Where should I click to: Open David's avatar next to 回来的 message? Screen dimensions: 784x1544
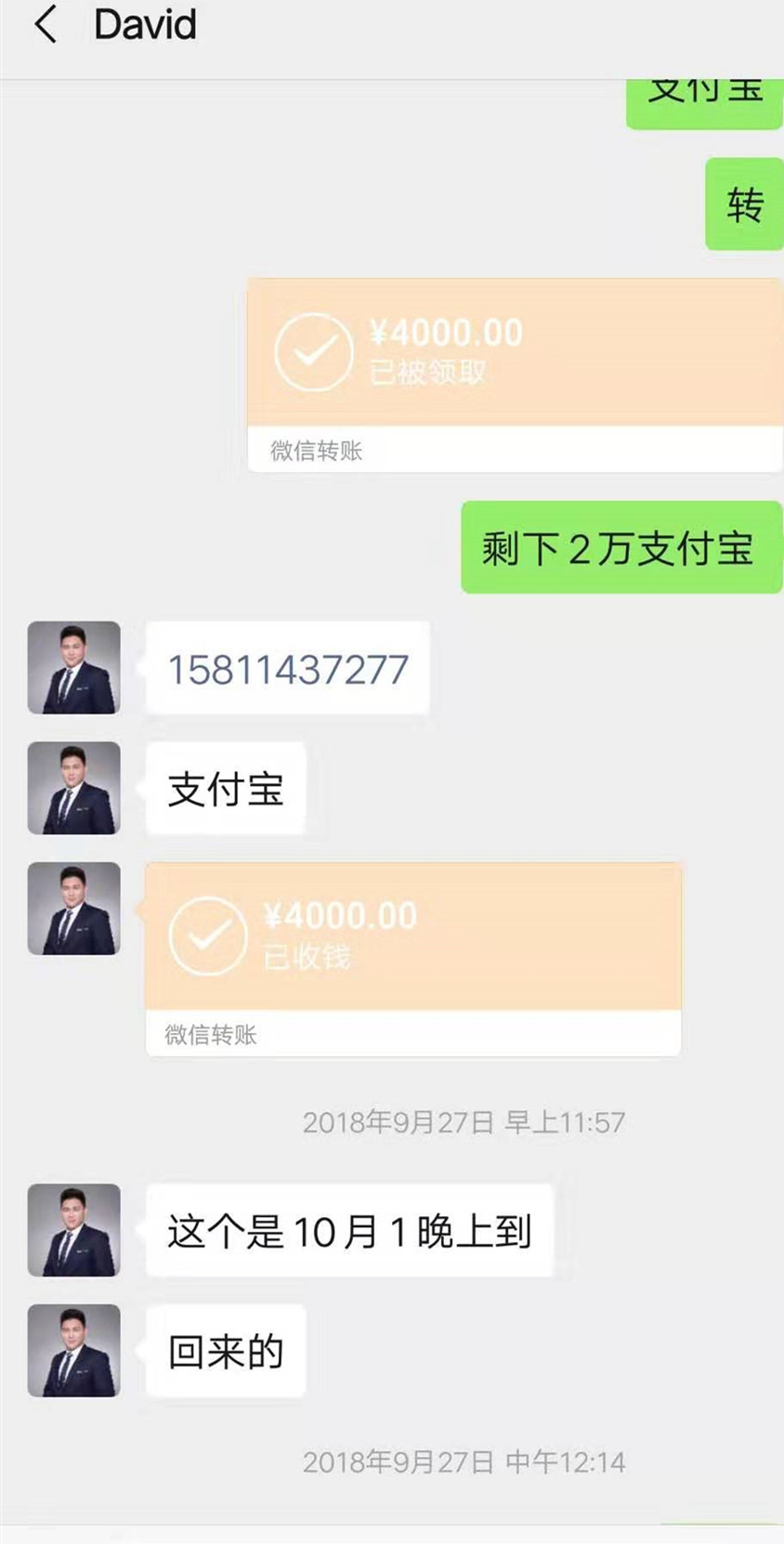click(x=74, y=1351)
